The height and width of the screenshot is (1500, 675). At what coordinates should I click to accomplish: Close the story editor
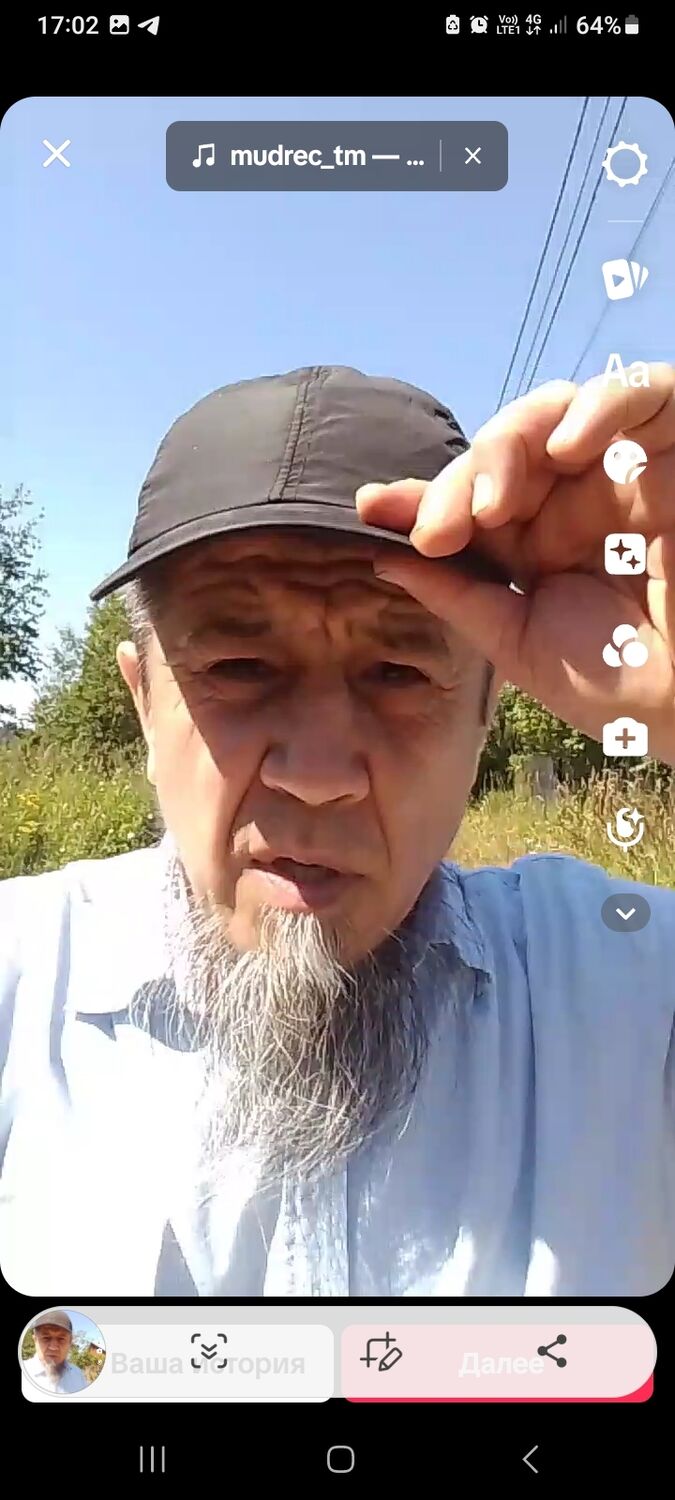(57, 153)
